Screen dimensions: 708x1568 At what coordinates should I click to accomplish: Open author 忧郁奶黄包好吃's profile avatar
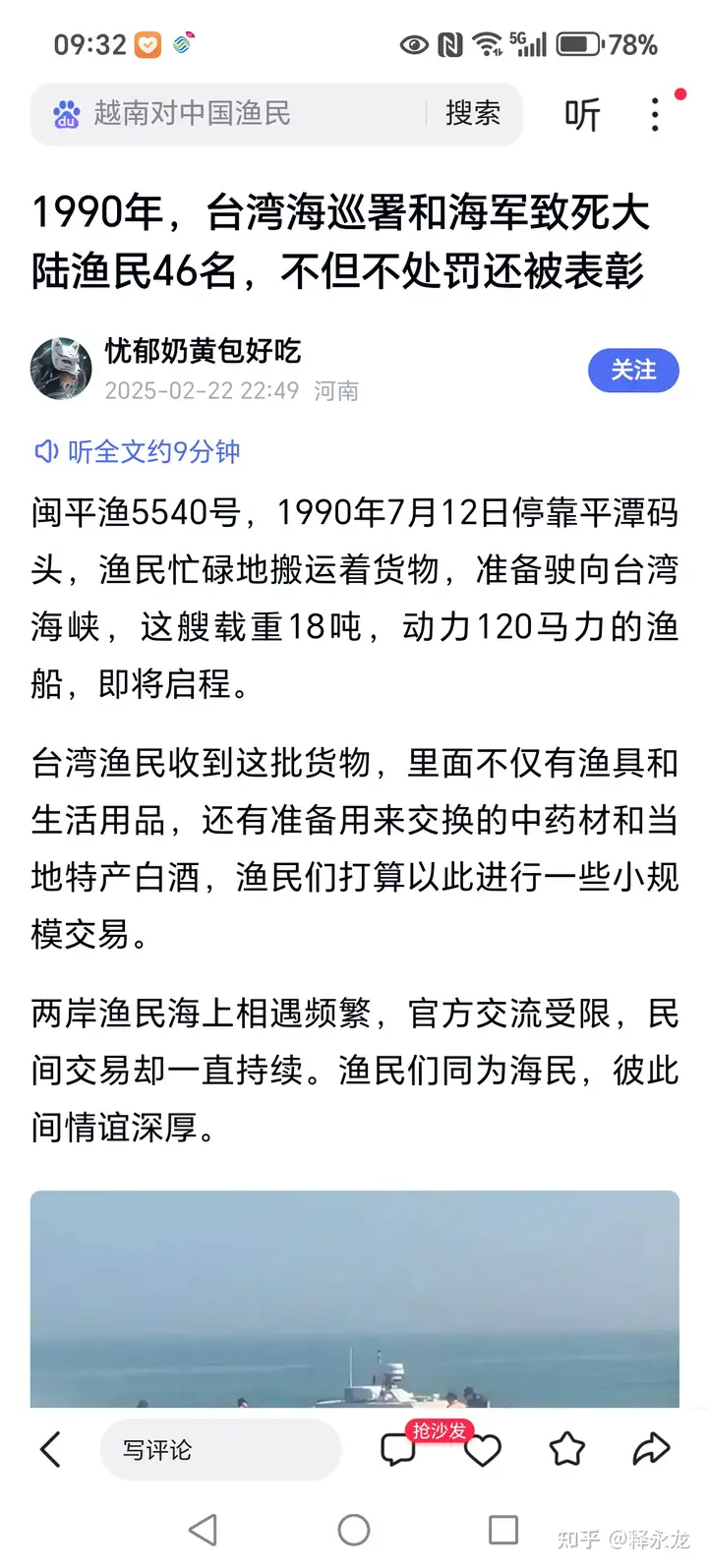click(62, 370)
